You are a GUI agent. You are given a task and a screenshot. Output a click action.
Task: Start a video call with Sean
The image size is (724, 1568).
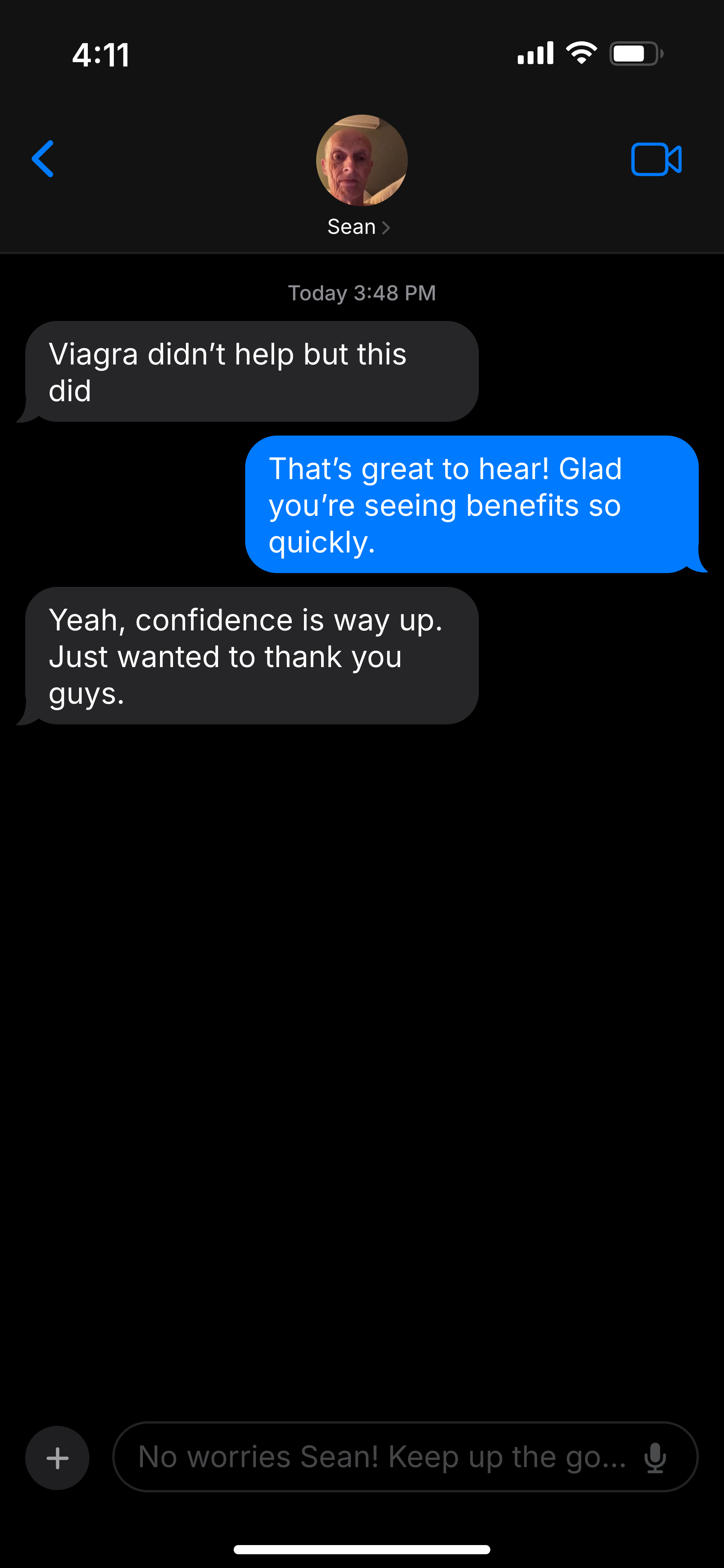[x=656, y=159]
